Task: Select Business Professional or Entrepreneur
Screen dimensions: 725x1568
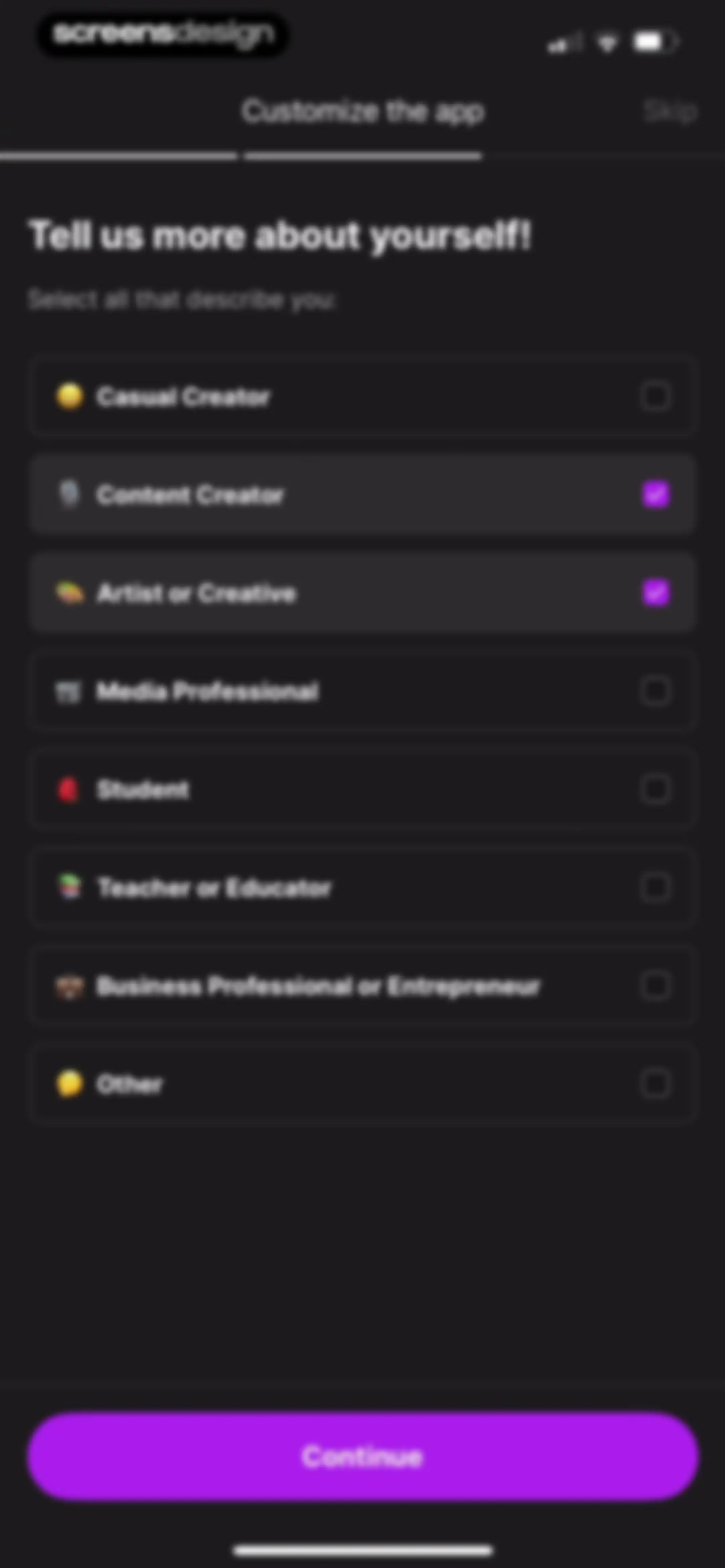Action: 362,985
